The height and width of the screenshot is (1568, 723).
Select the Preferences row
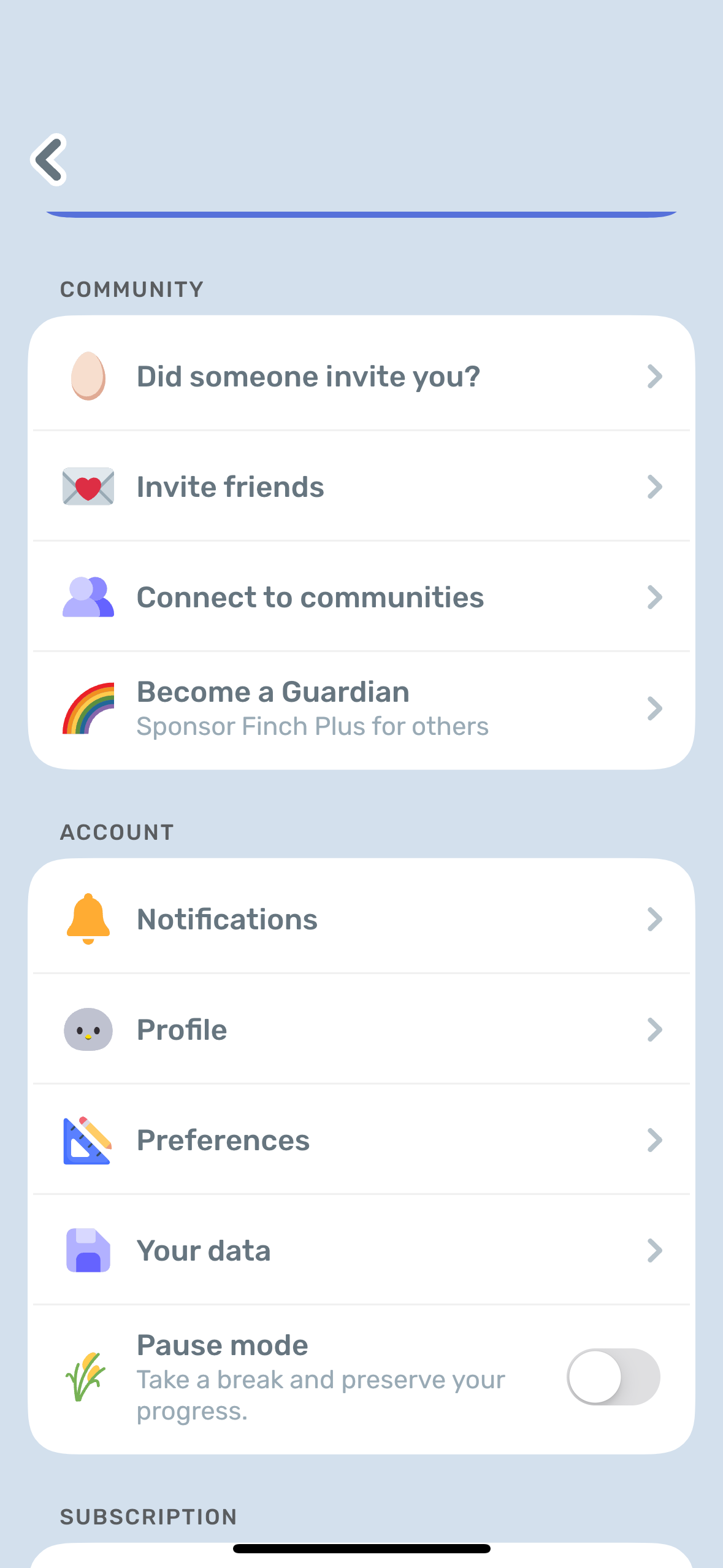(x=362, y=1140)
